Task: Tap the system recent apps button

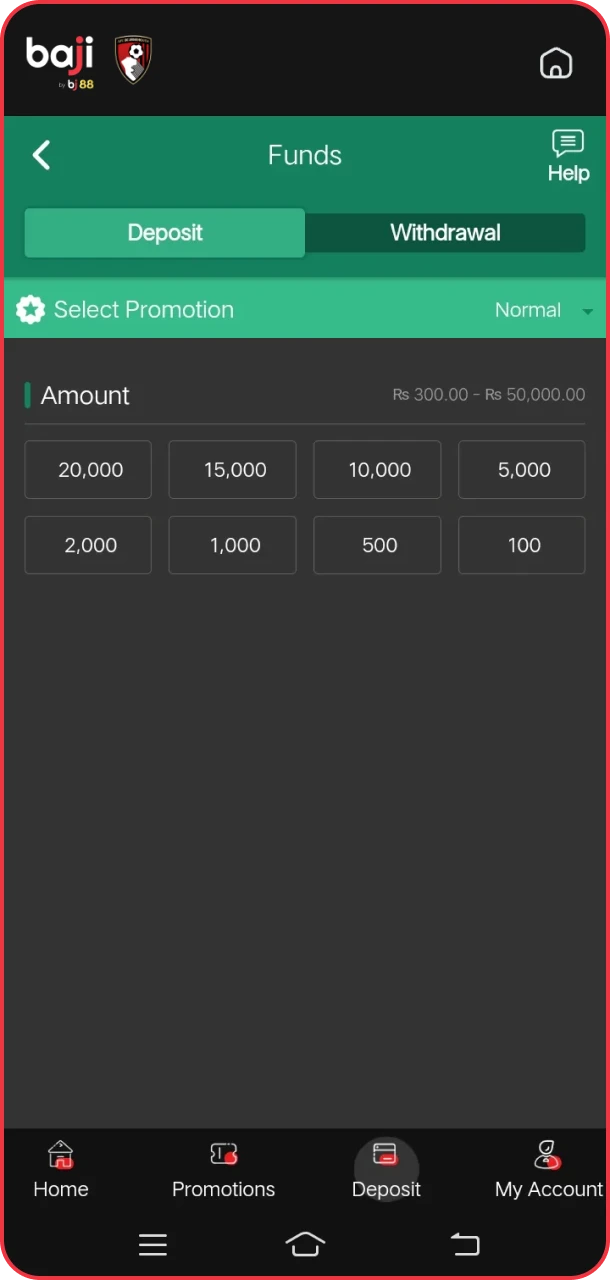Action: tap(152, 1244)
